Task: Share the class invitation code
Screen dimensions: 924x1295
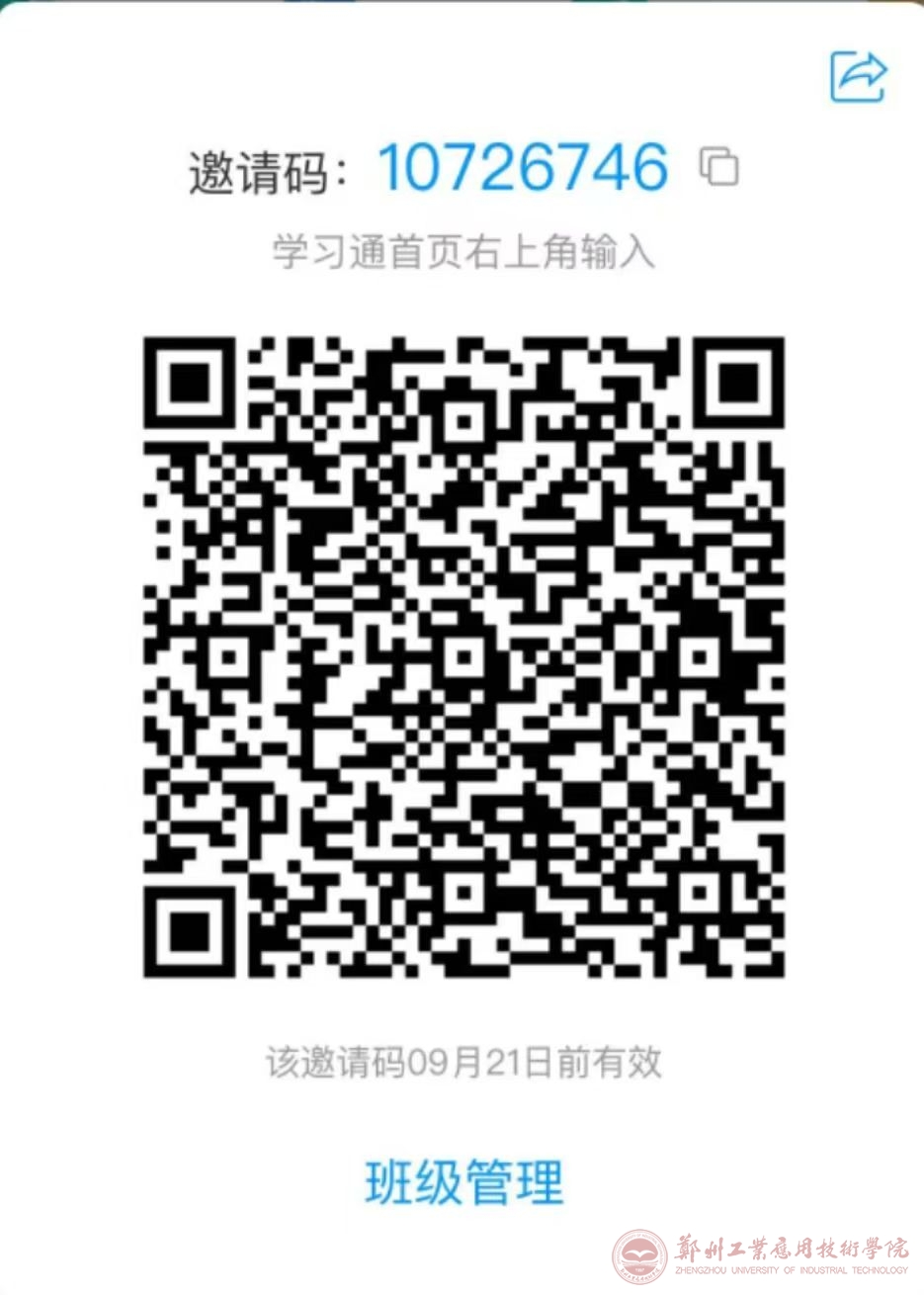Action: 858,75
